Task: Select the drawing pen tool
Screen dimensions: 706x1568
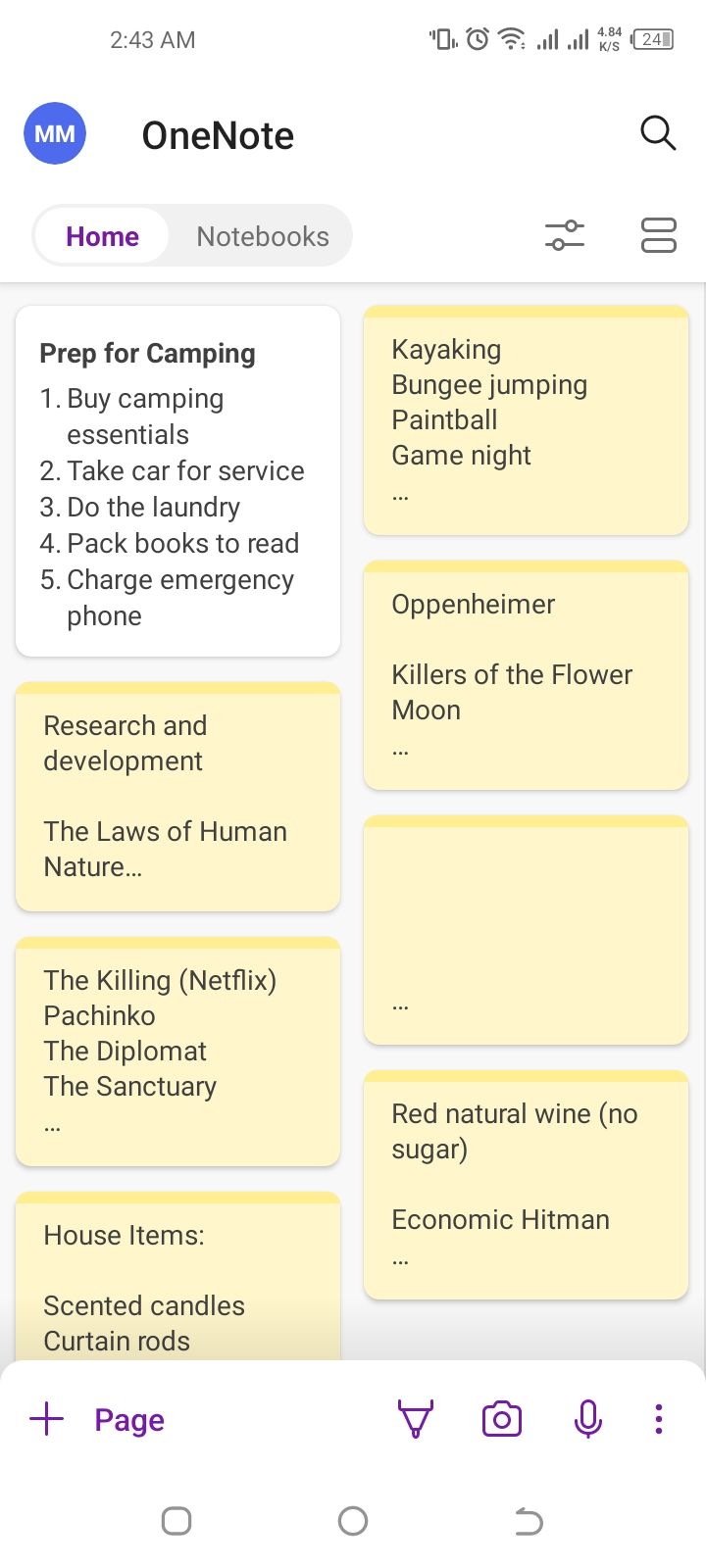Action: pos(414,1418)
